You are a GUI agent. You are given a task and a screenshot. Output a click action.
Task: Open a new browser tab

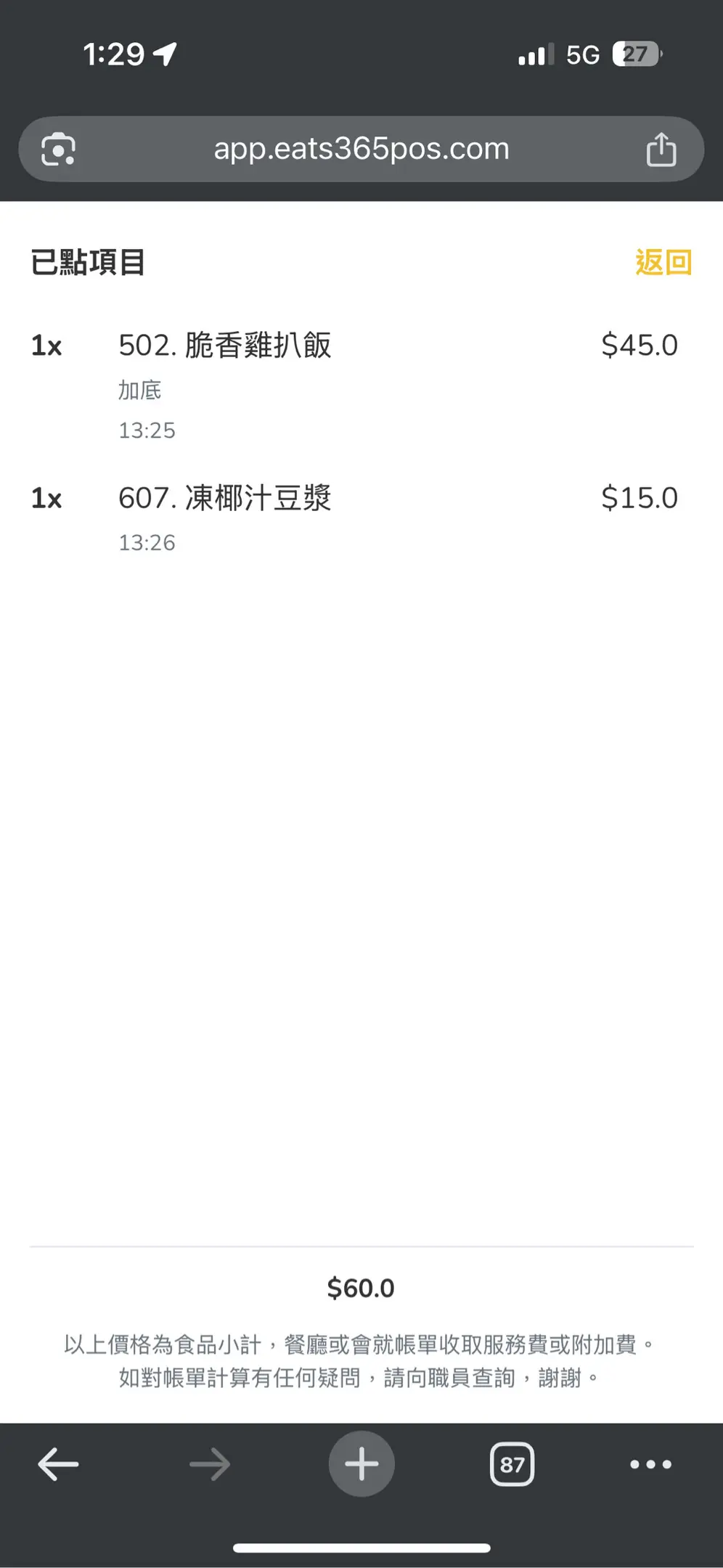[361, 1464]
